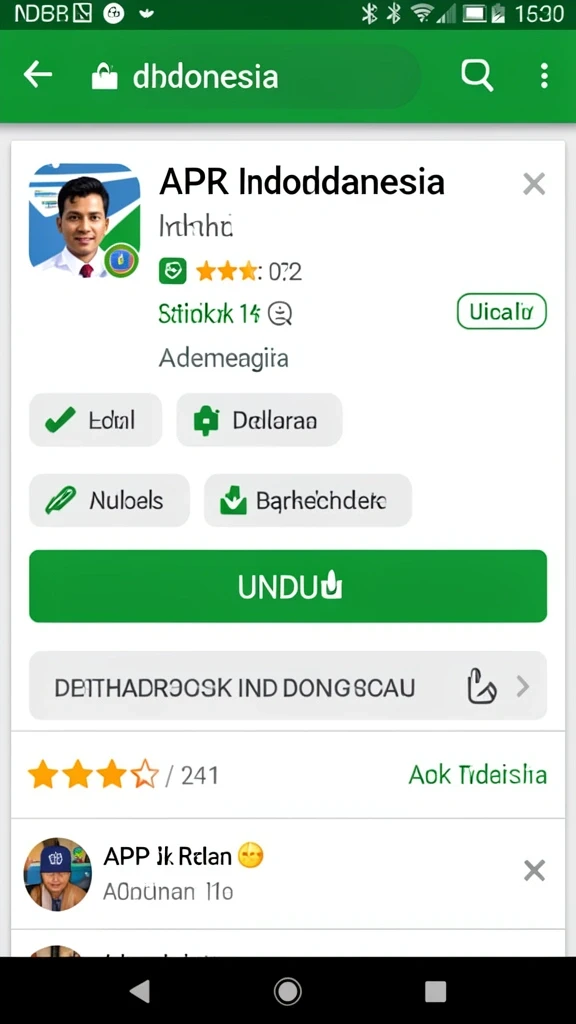Image resolution: width=576 pixels, height=1024 pixels.
Task: Go to home via navigation bar
Action: [x=287, y=991]
